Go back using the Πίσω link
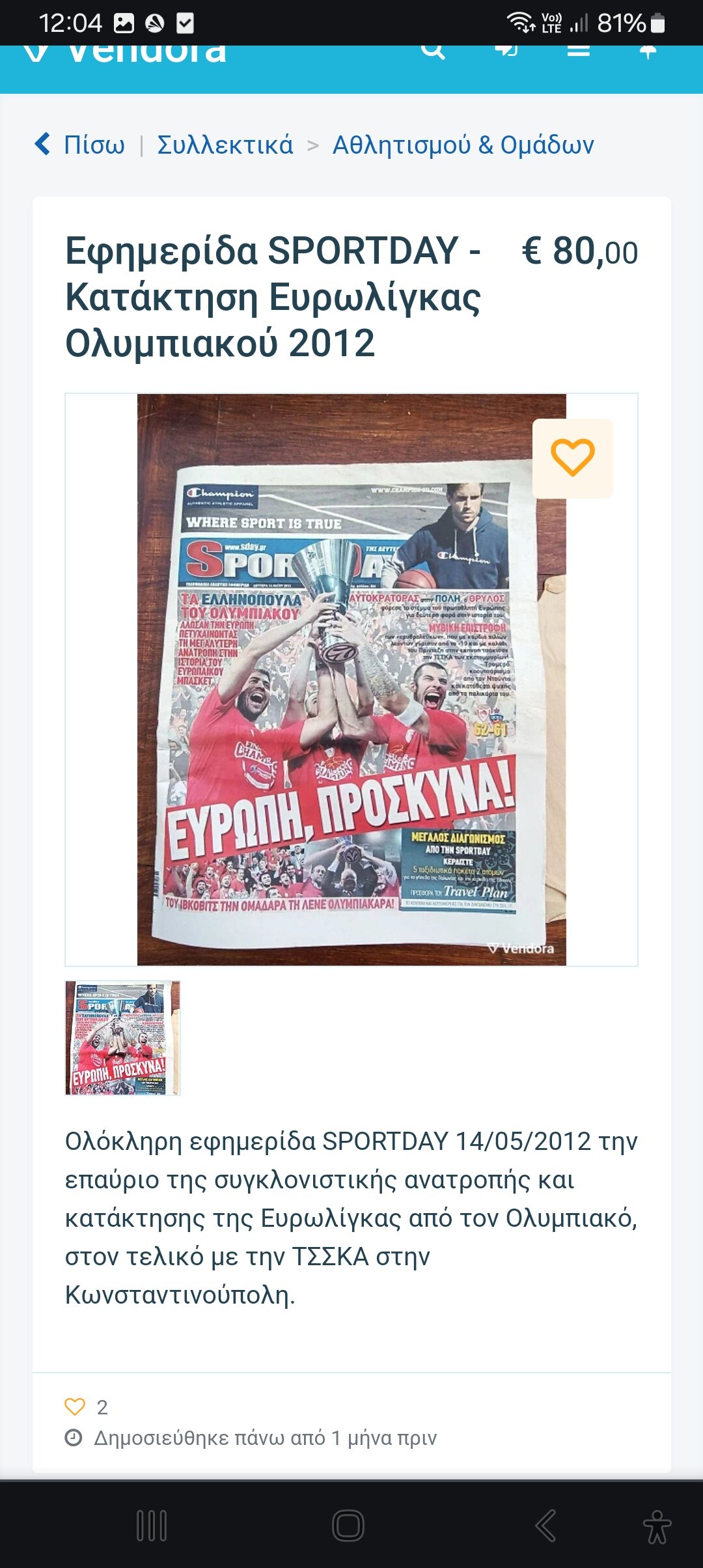Screen dimensions: 703x1568 [x=79, y=145]
